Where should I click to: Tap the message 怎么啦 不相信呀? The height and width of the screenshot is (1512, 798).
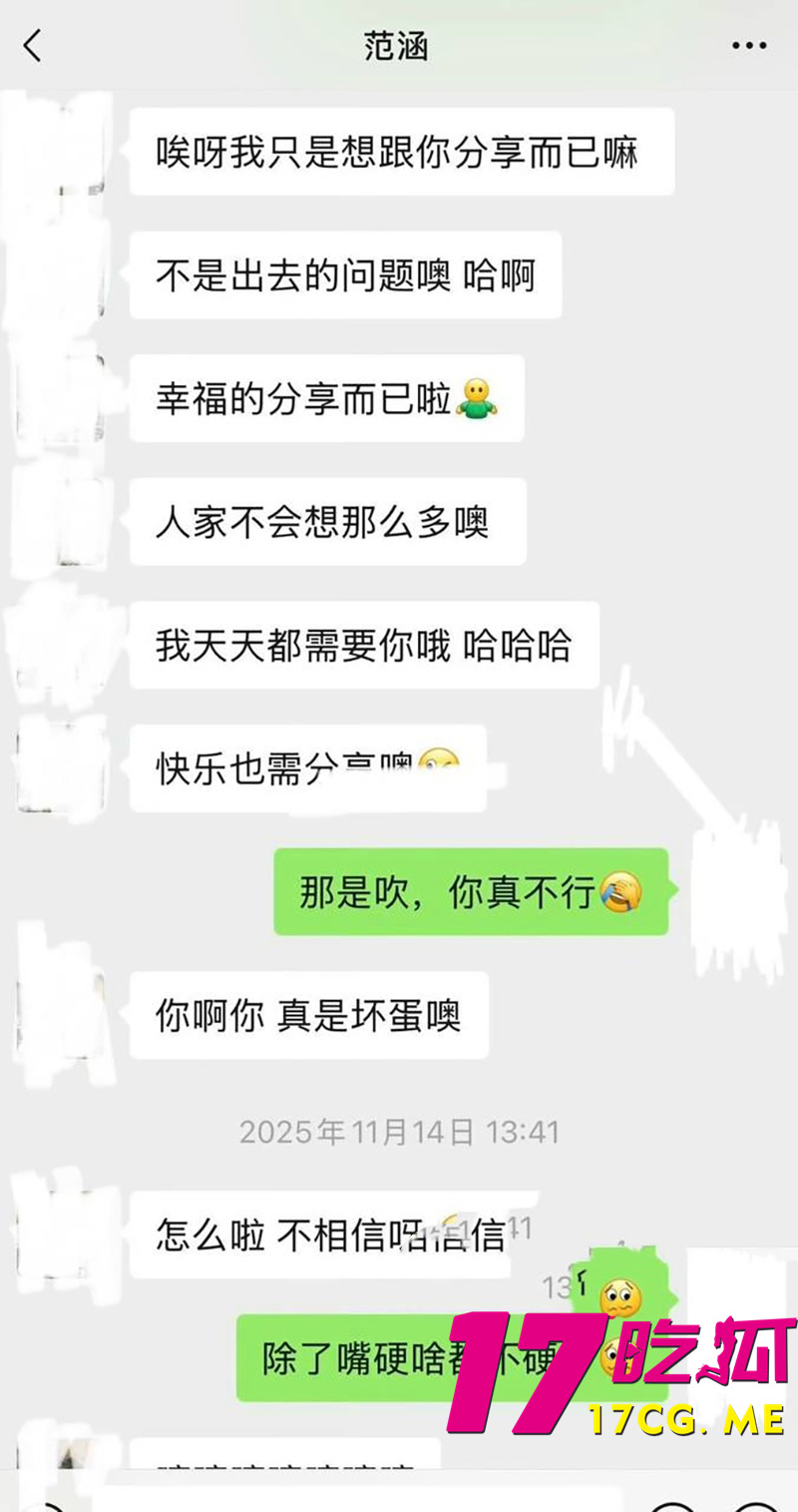[319, 1238]
